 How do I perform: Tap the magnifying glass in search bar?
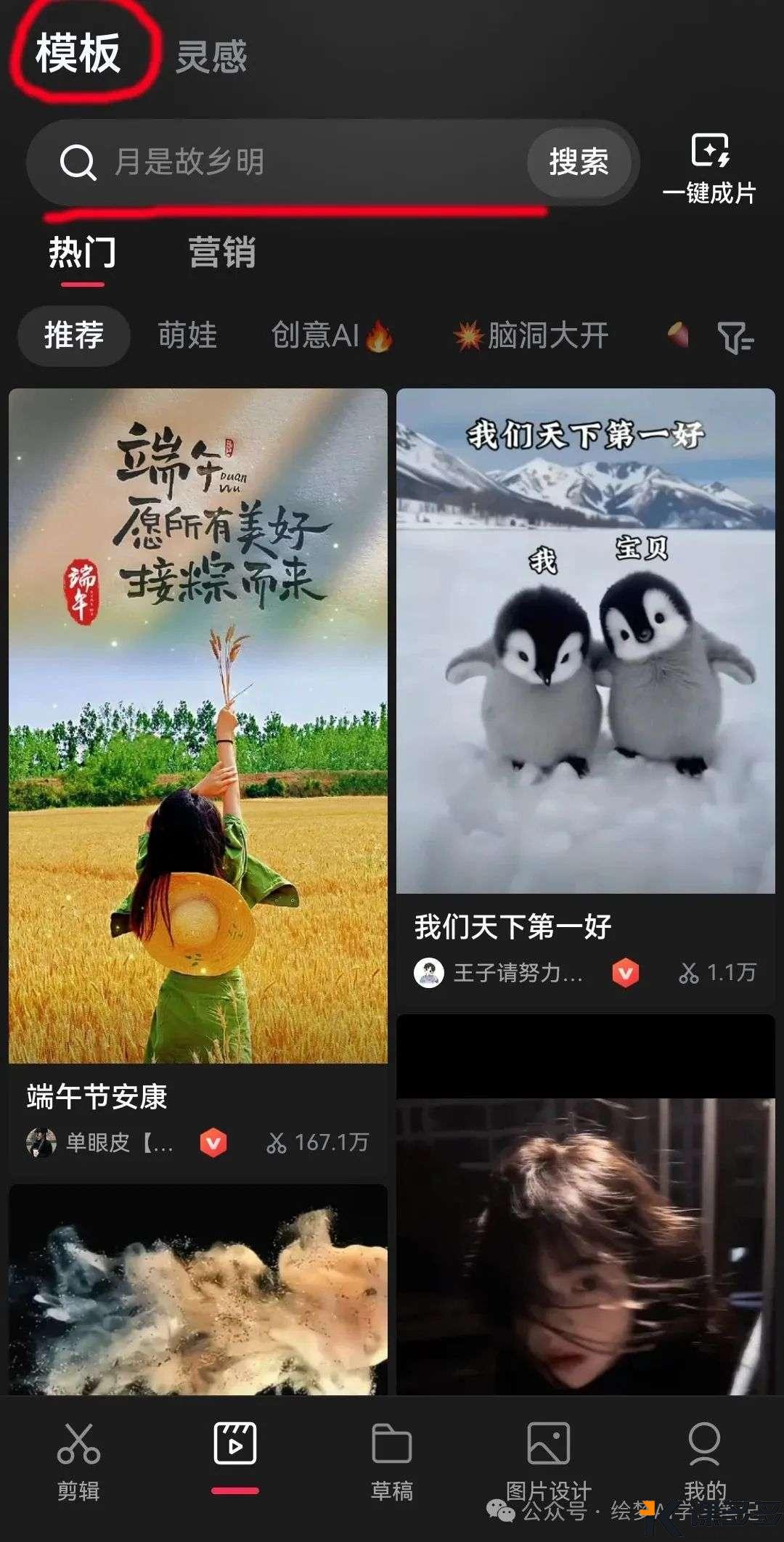click(78, 163)
